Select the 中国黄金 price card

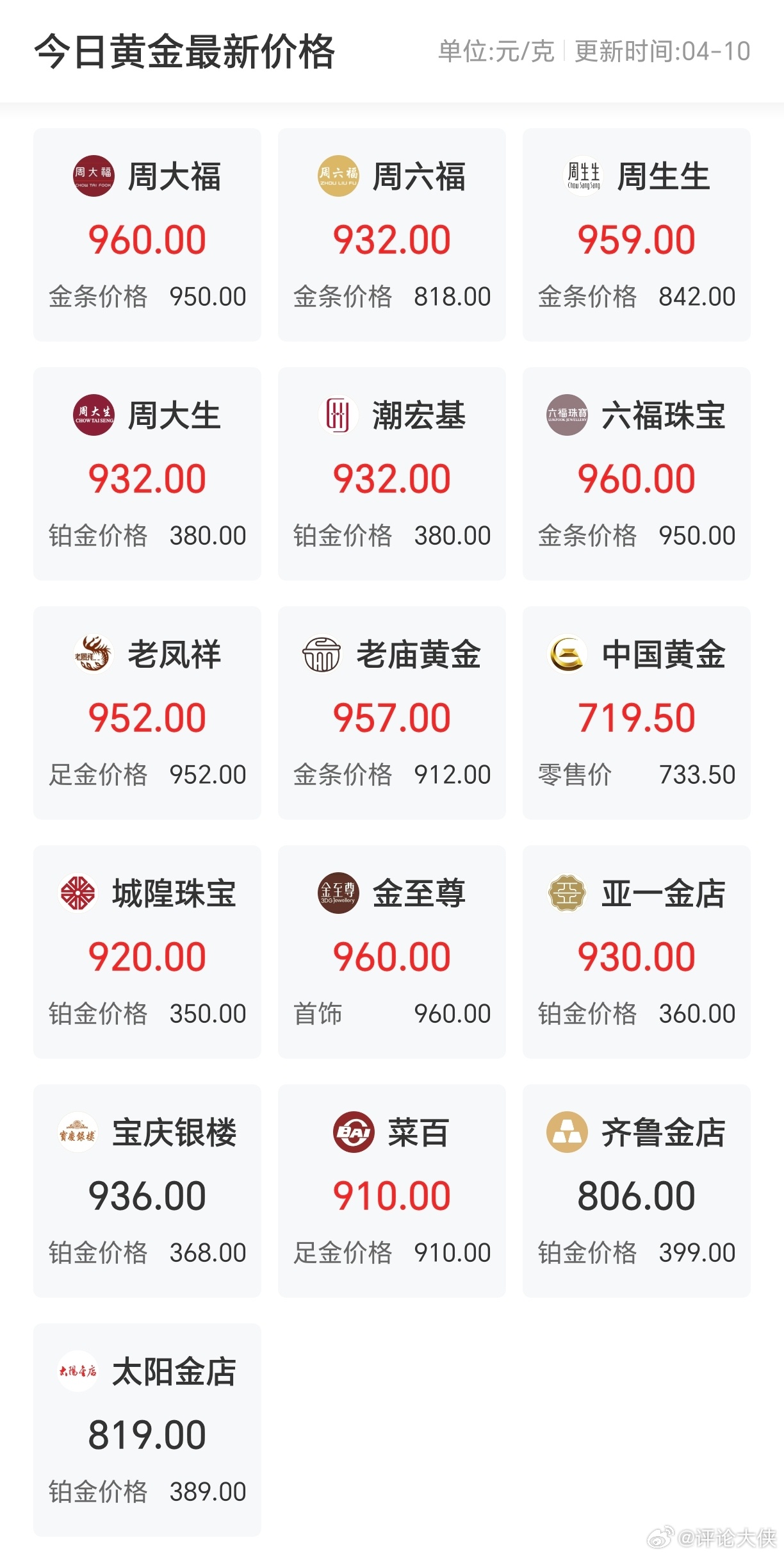click(637, 713)
